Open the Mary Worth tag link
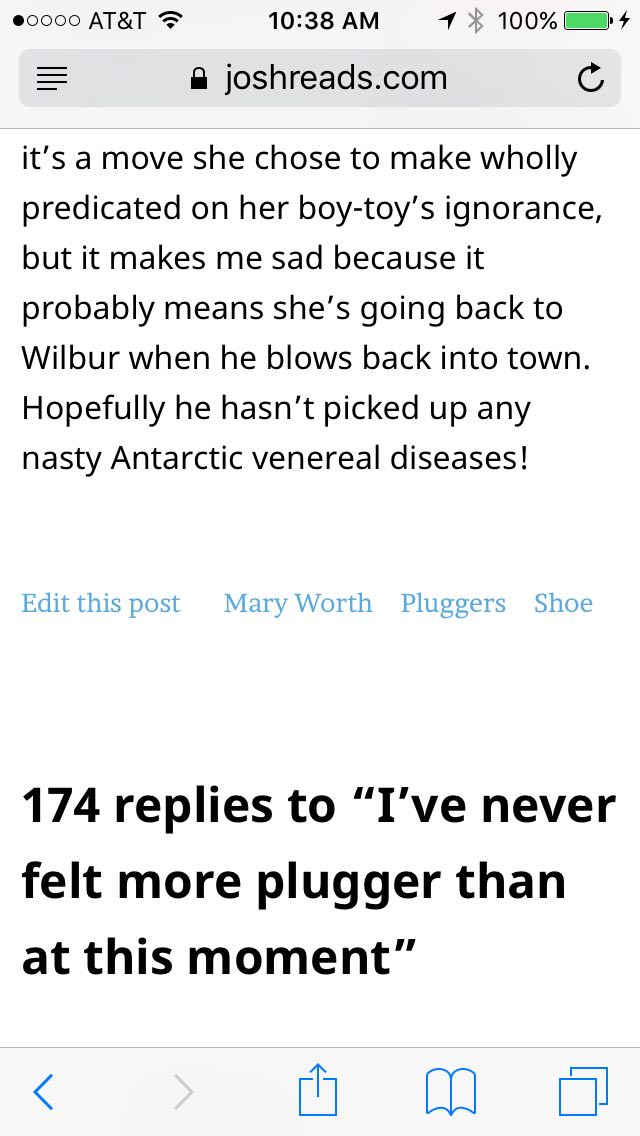The height and width of the screenshot is (1136, 640). pyautogui.click(x=298, y=603)
